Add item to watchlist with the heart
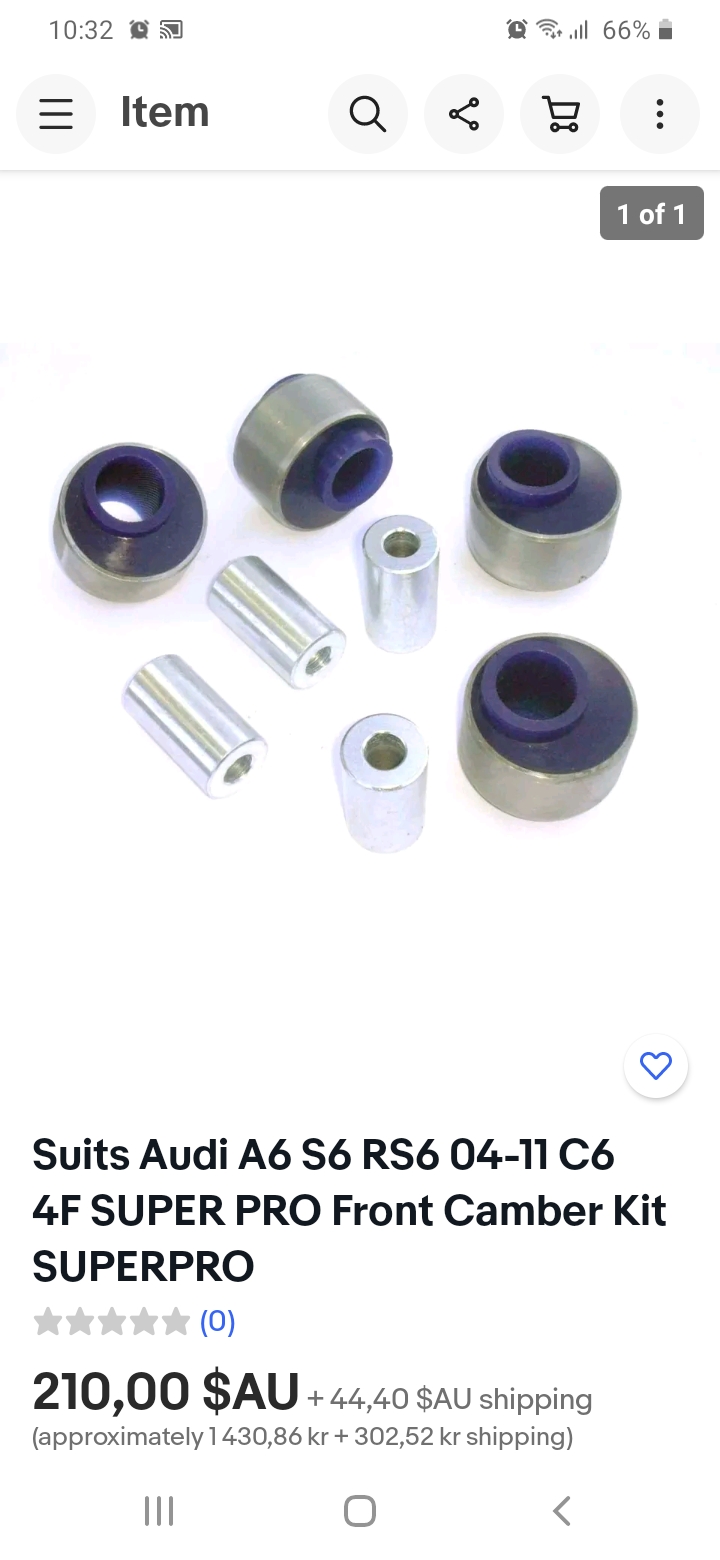Image resolution: width=720 pixels, height=1560 pixels. click(x=656, y=1067)
